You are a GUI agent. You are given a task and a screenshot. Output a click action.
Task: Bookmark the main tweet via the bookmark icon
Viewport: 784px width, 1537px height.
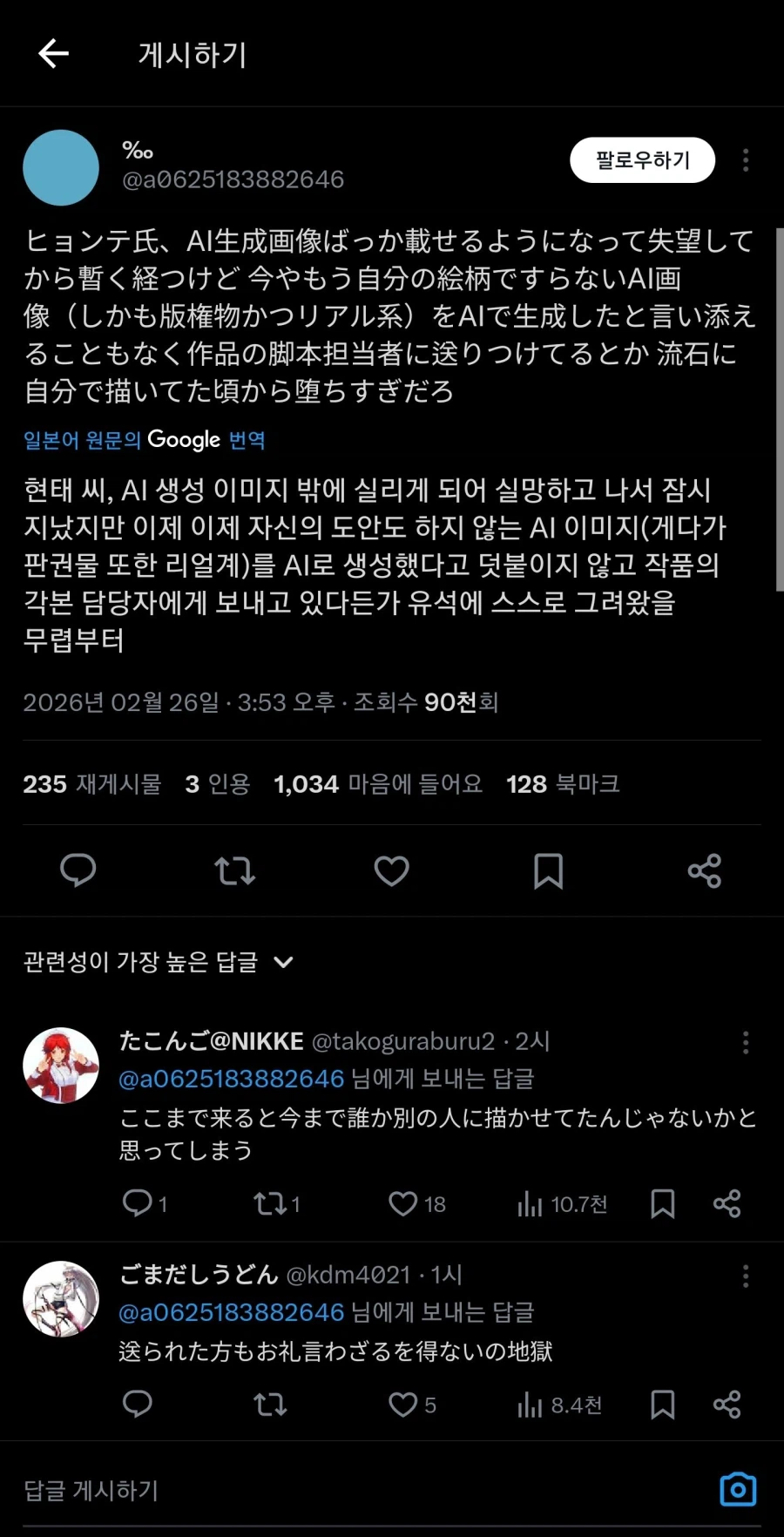click(548, 870)
